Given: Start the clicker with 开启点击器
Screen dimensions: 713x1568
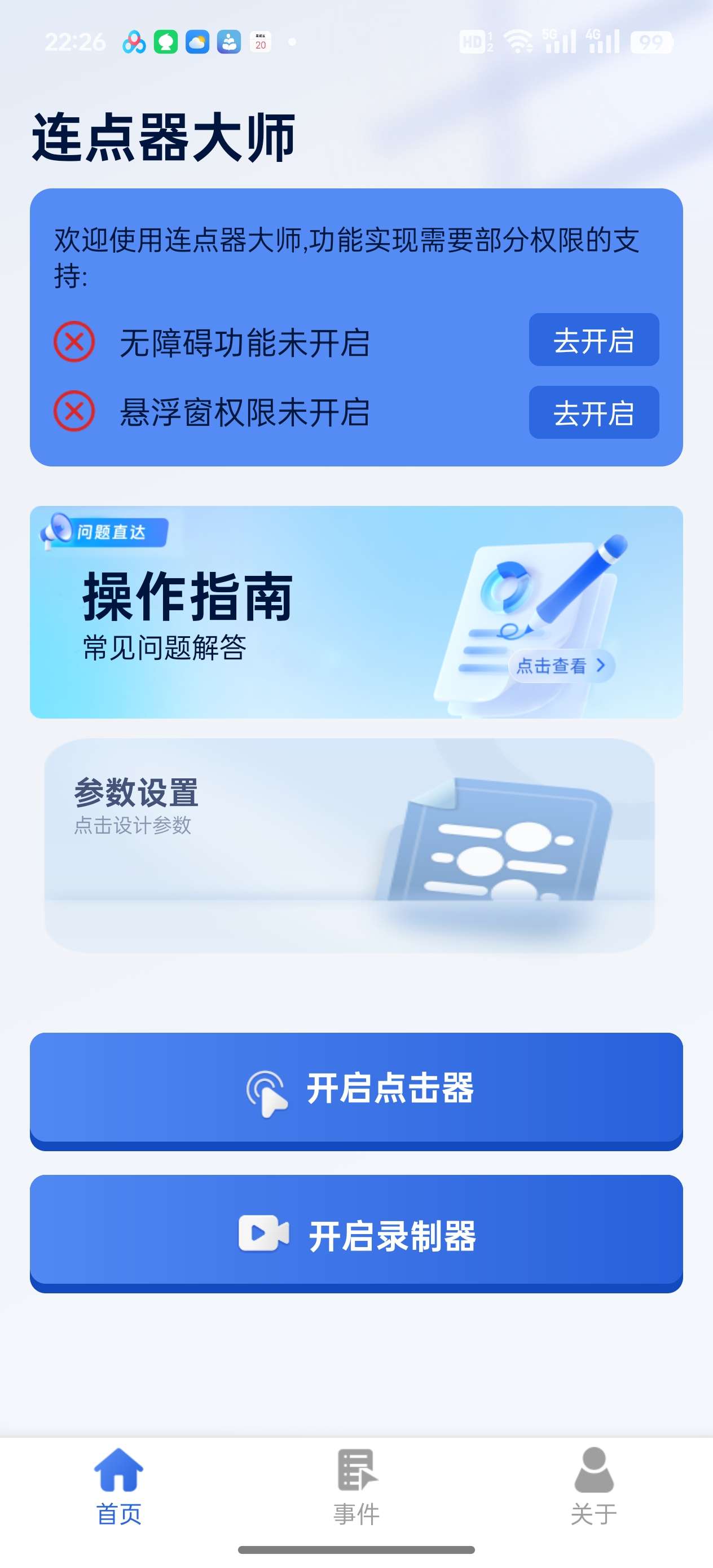Looking at the screenshot, I should (356, 1090).
